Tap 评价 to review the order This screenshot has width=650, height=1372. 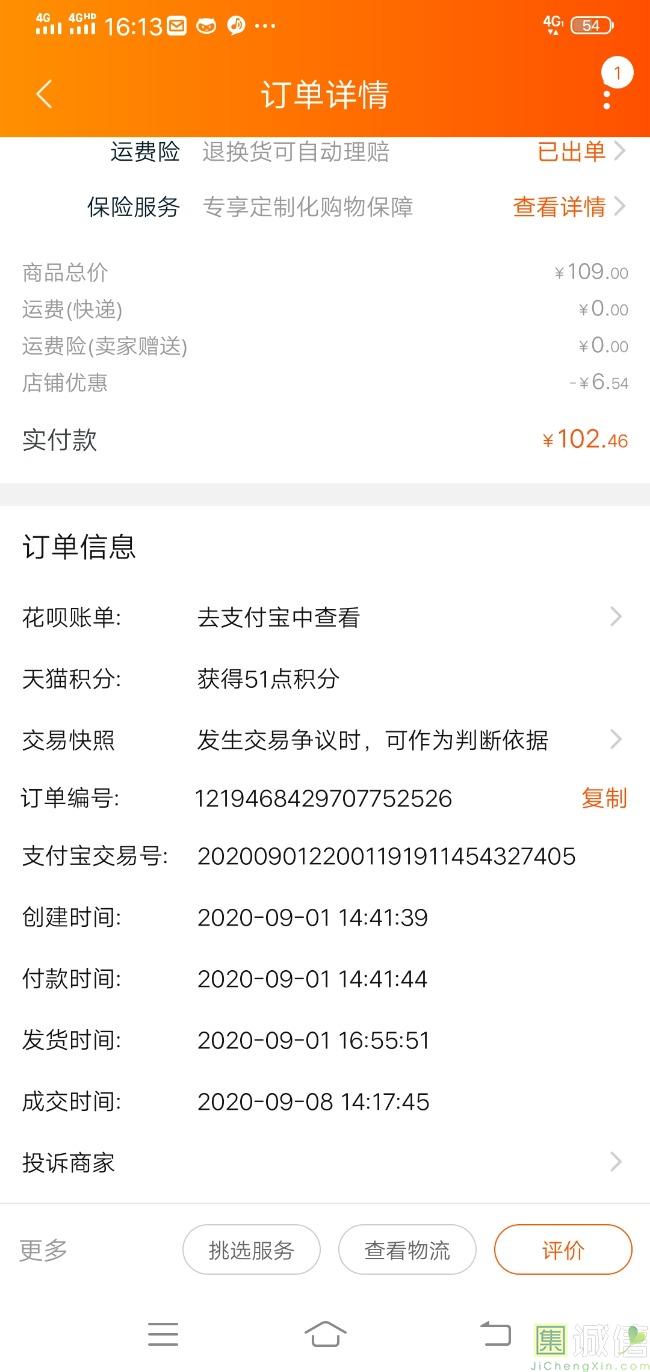[563, 1250]
